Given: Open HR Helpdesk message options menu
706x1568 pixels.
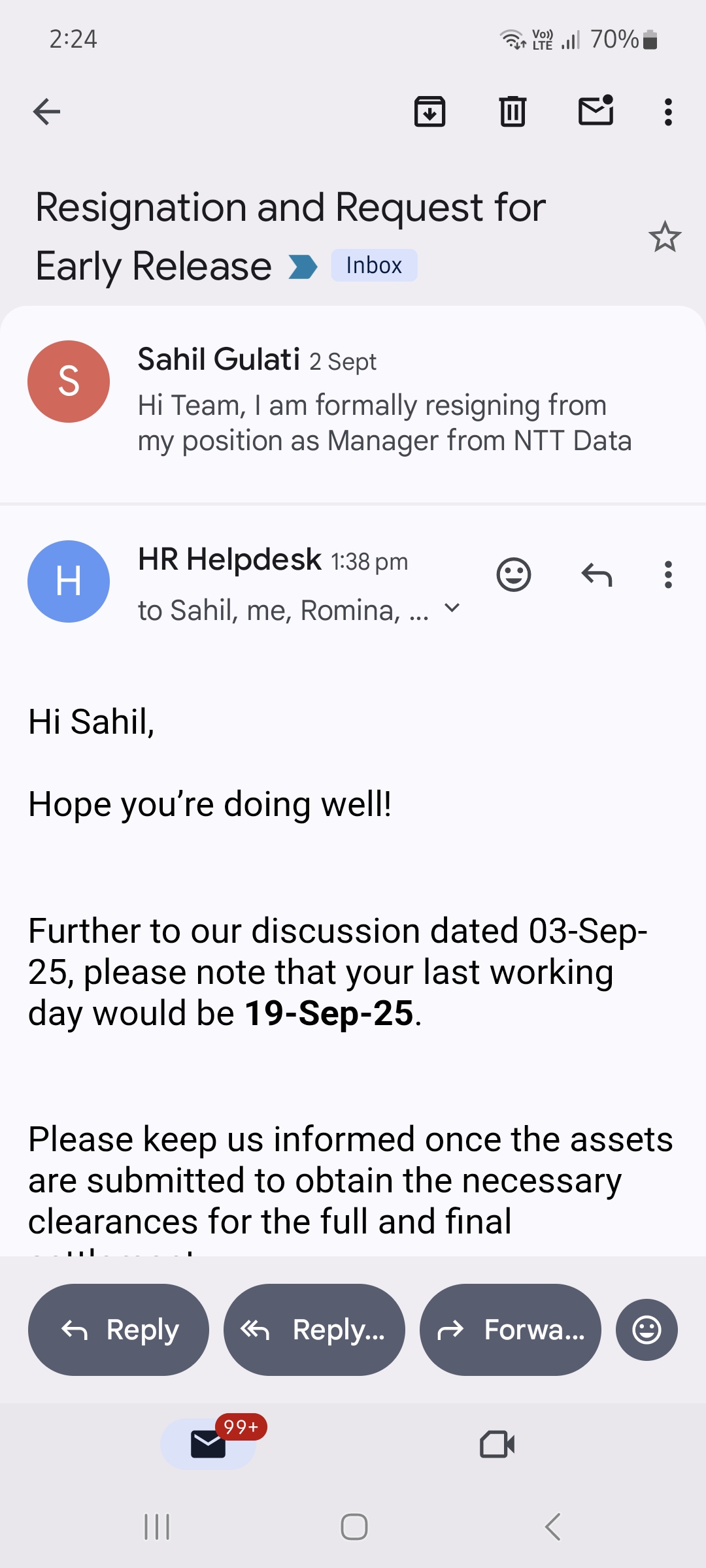Looking at the screenshot, I should tap(667, 575).
